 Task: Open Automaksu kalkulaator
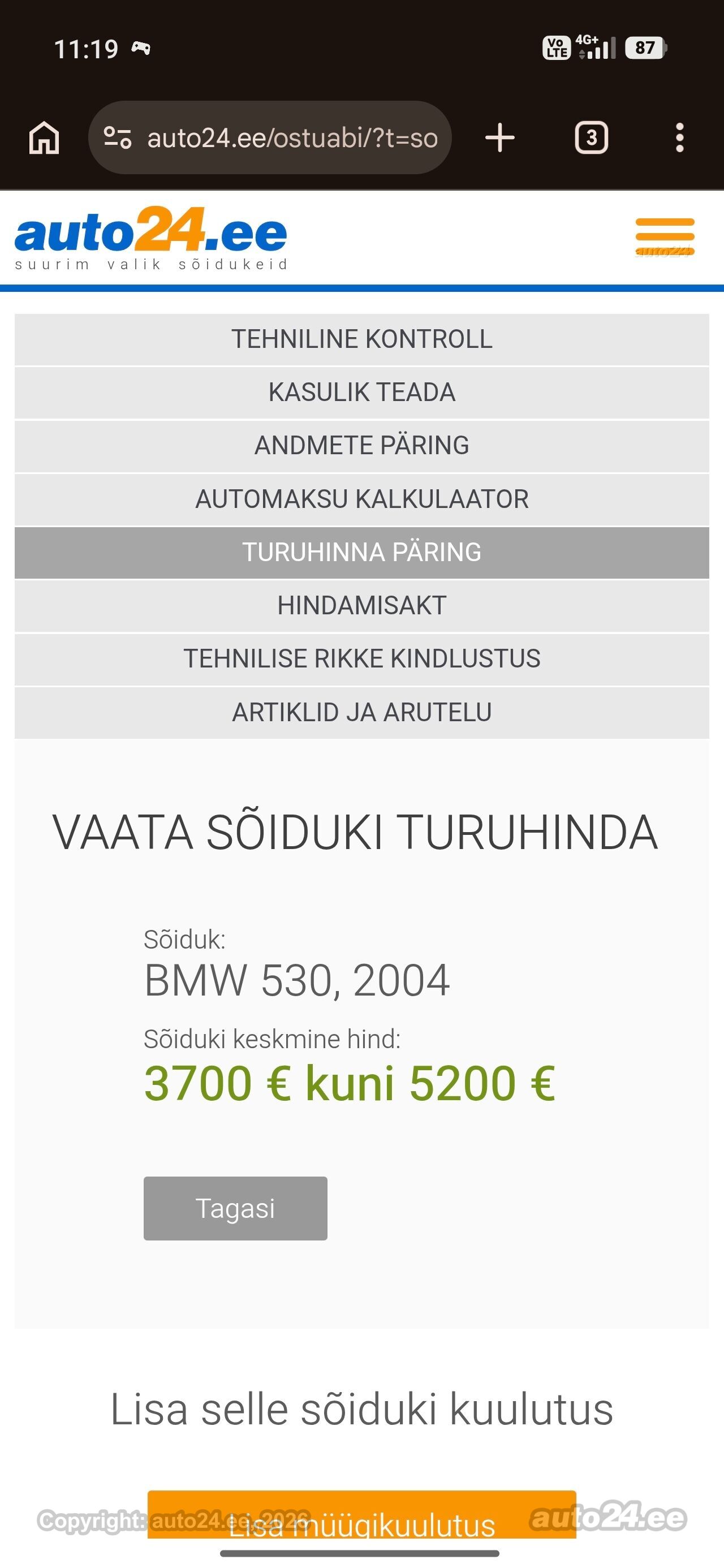coord(361,499)
